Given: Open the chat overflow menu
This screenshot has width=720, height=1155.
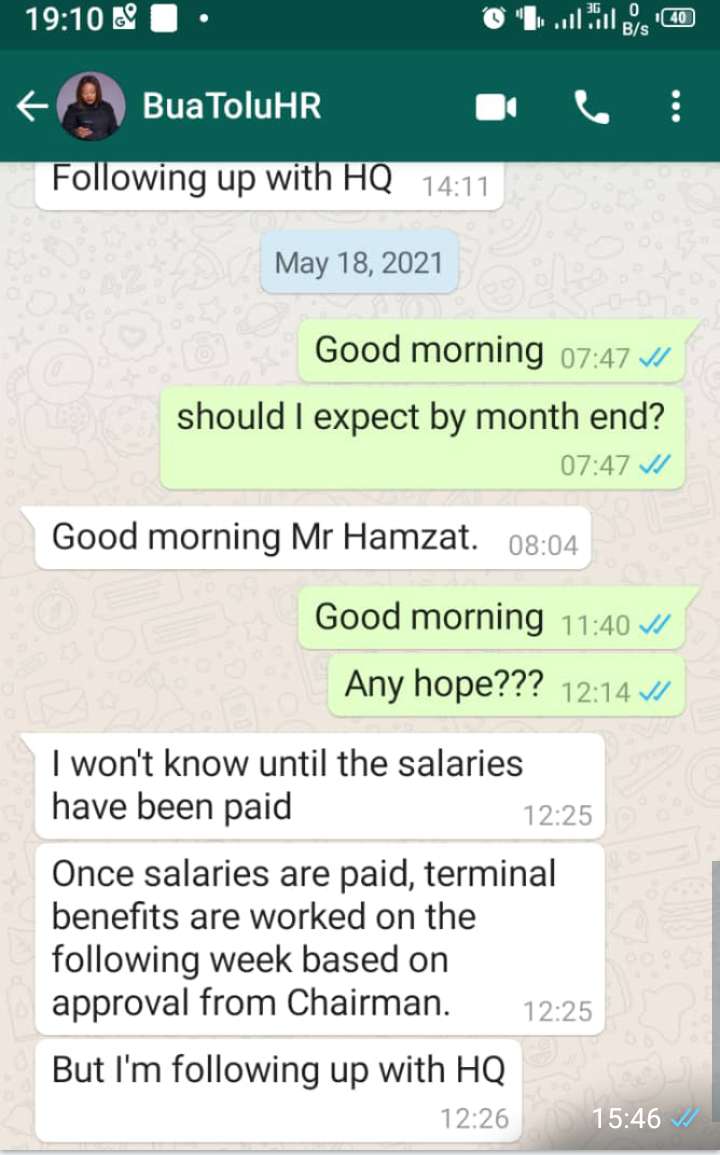Looking at the screenshot, I should 677,107.
